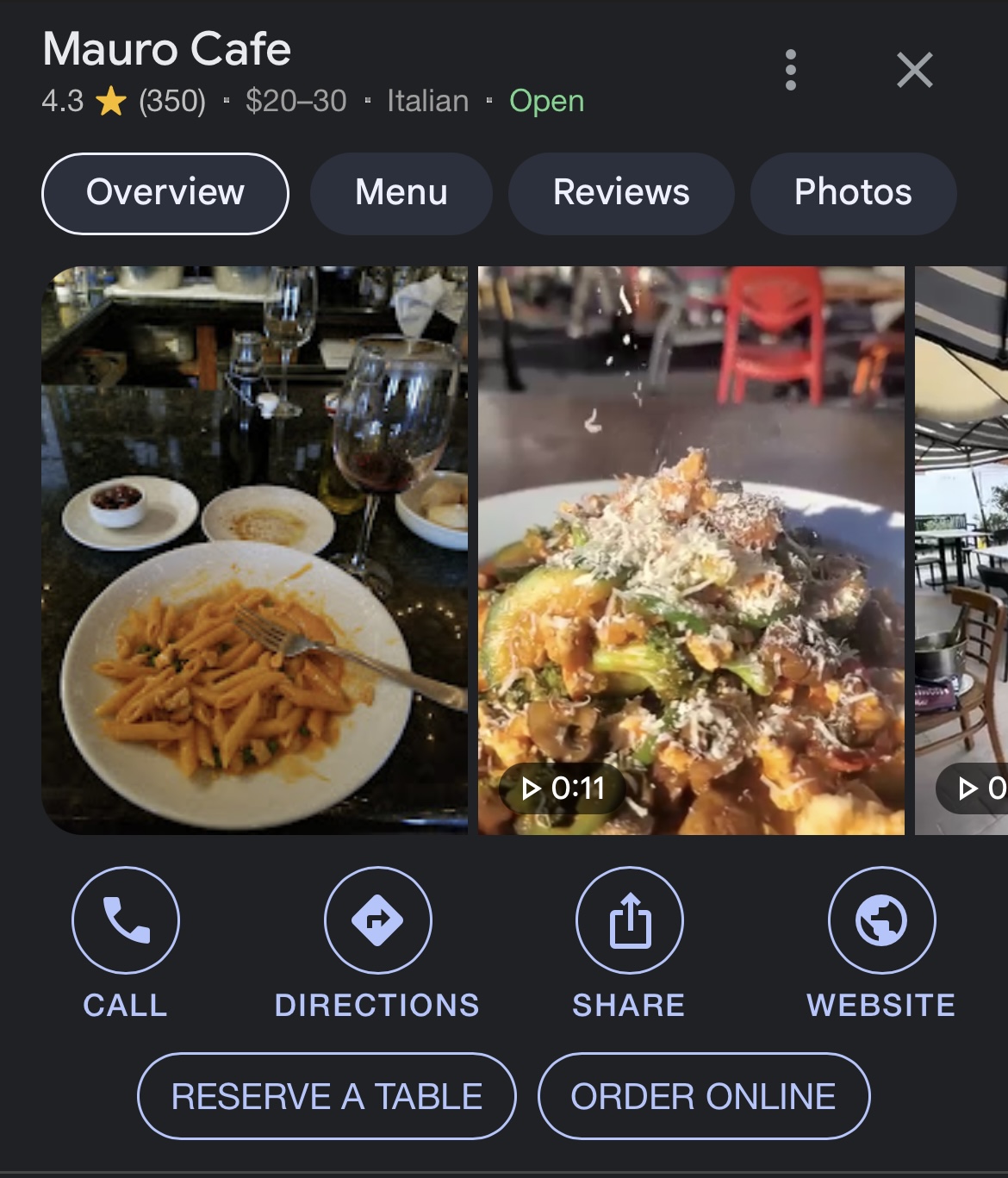Visit the restaurant's website
1008x1178 pixels.
881,920
